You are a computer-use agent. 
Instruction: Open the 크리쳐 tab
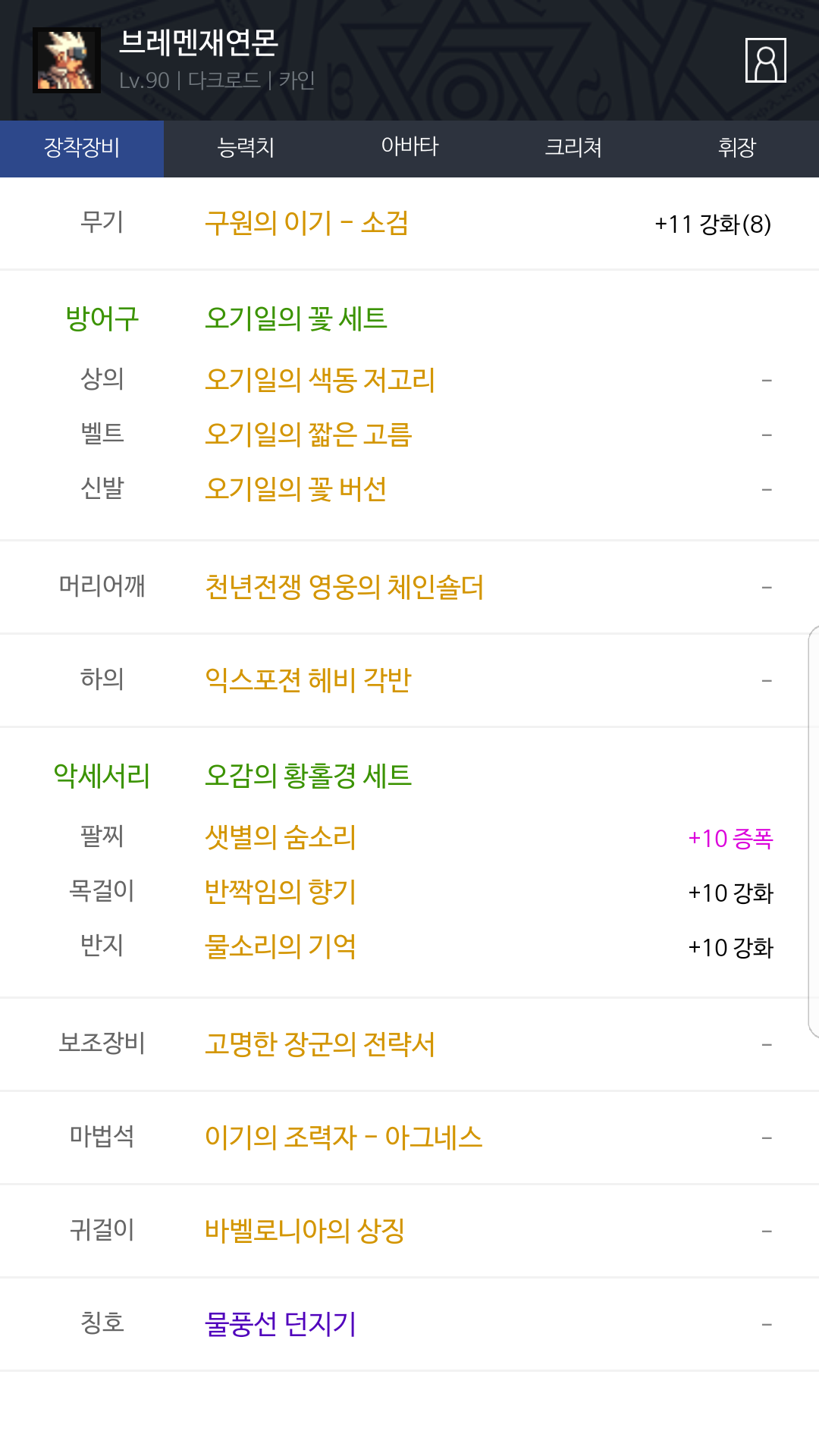click(x=573, y=148)
